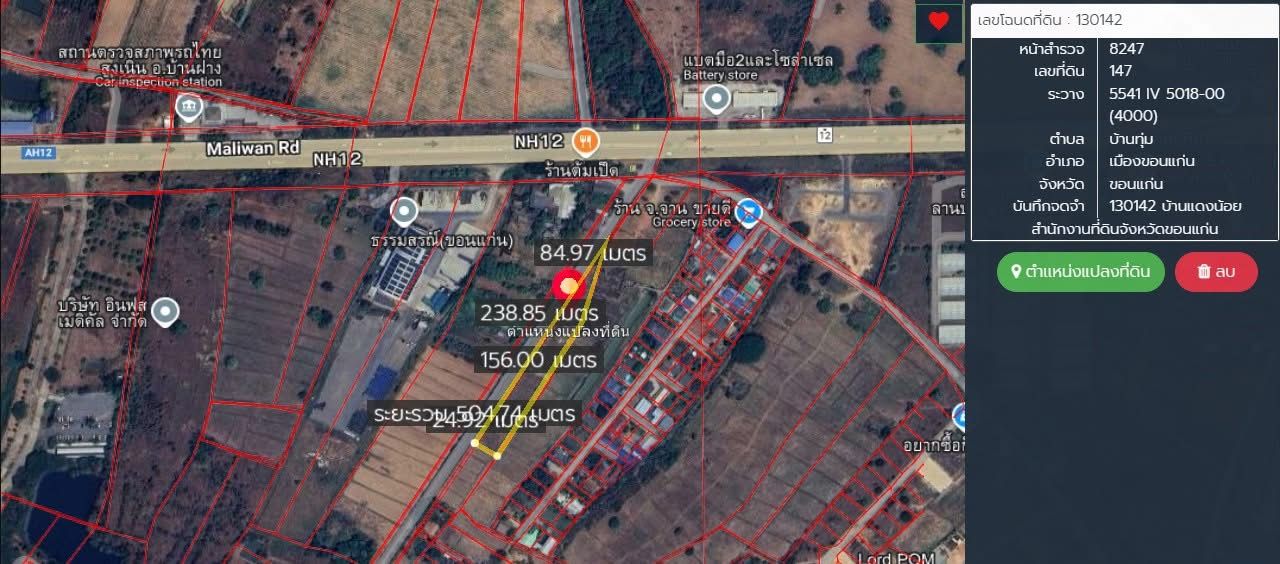Tap the green ตำแหน่งแปลงที่ดิน button

[x=1080, y=271]
